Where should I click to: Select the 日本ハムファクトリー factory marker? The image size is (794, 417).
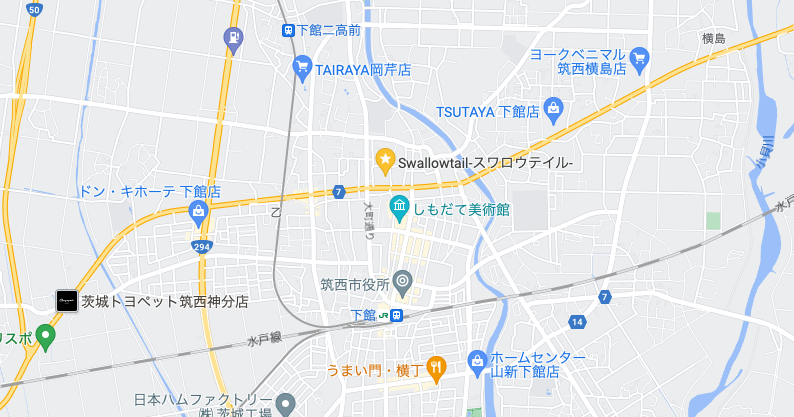pos(285,400)
